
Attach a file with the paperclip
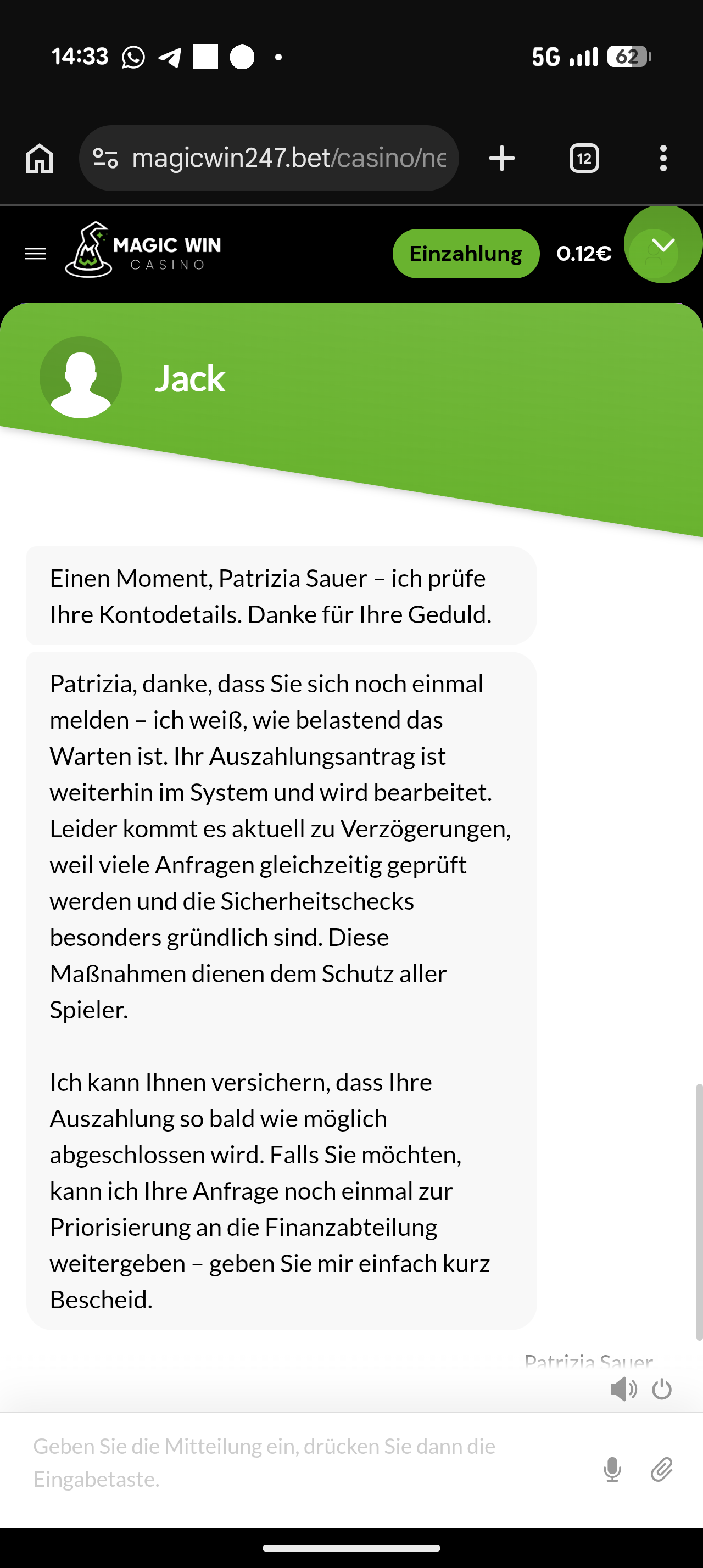coord(662,1469)
